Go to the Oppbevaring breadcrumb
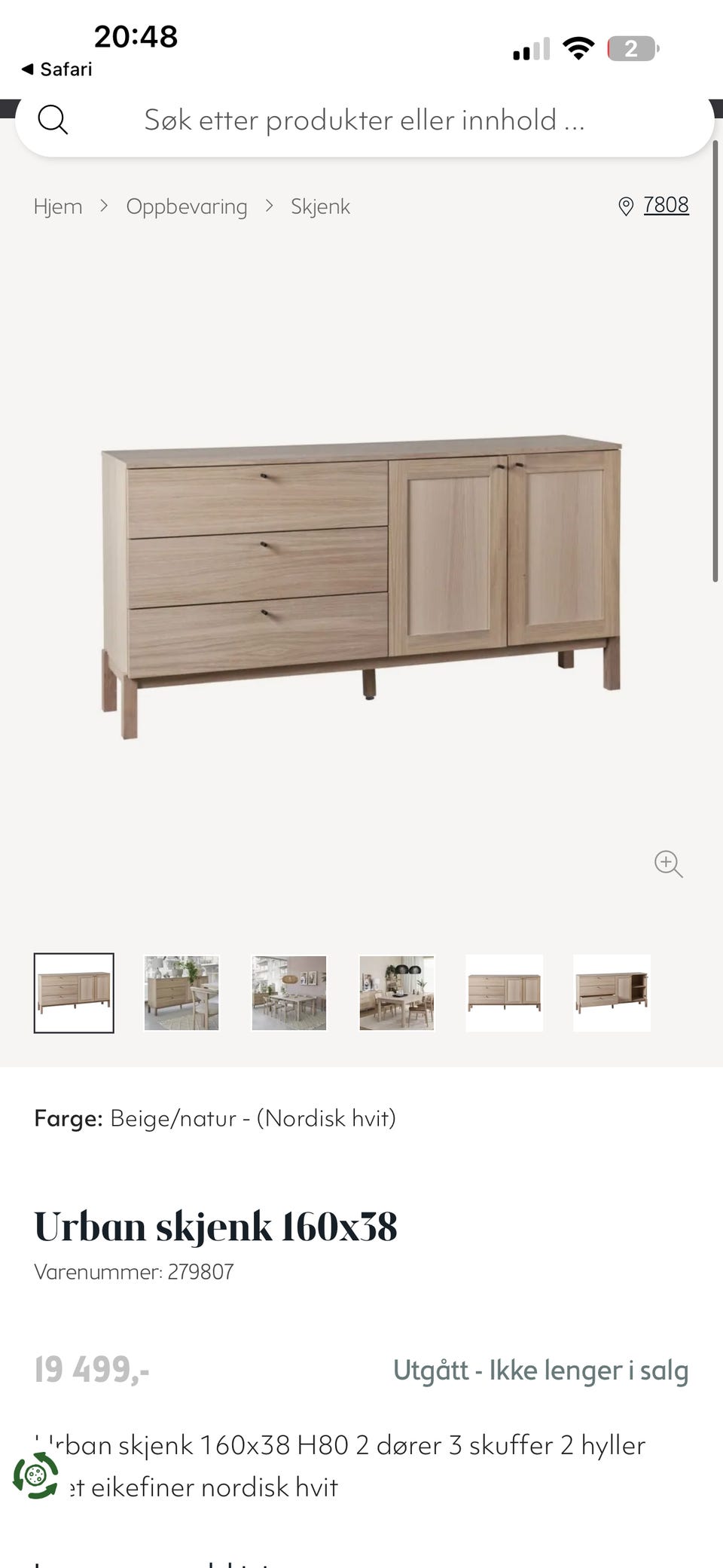This screenshot has width=723, height=1568. click(x=187, y=206)
